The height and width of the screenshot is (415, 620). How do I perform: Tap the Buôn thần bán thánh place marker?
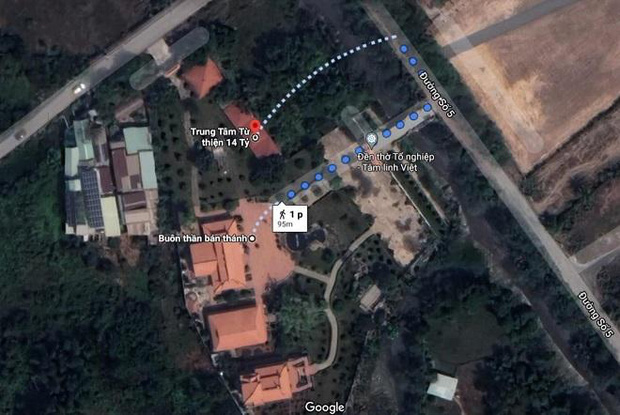pyautogui.click(x=253, y=238)
